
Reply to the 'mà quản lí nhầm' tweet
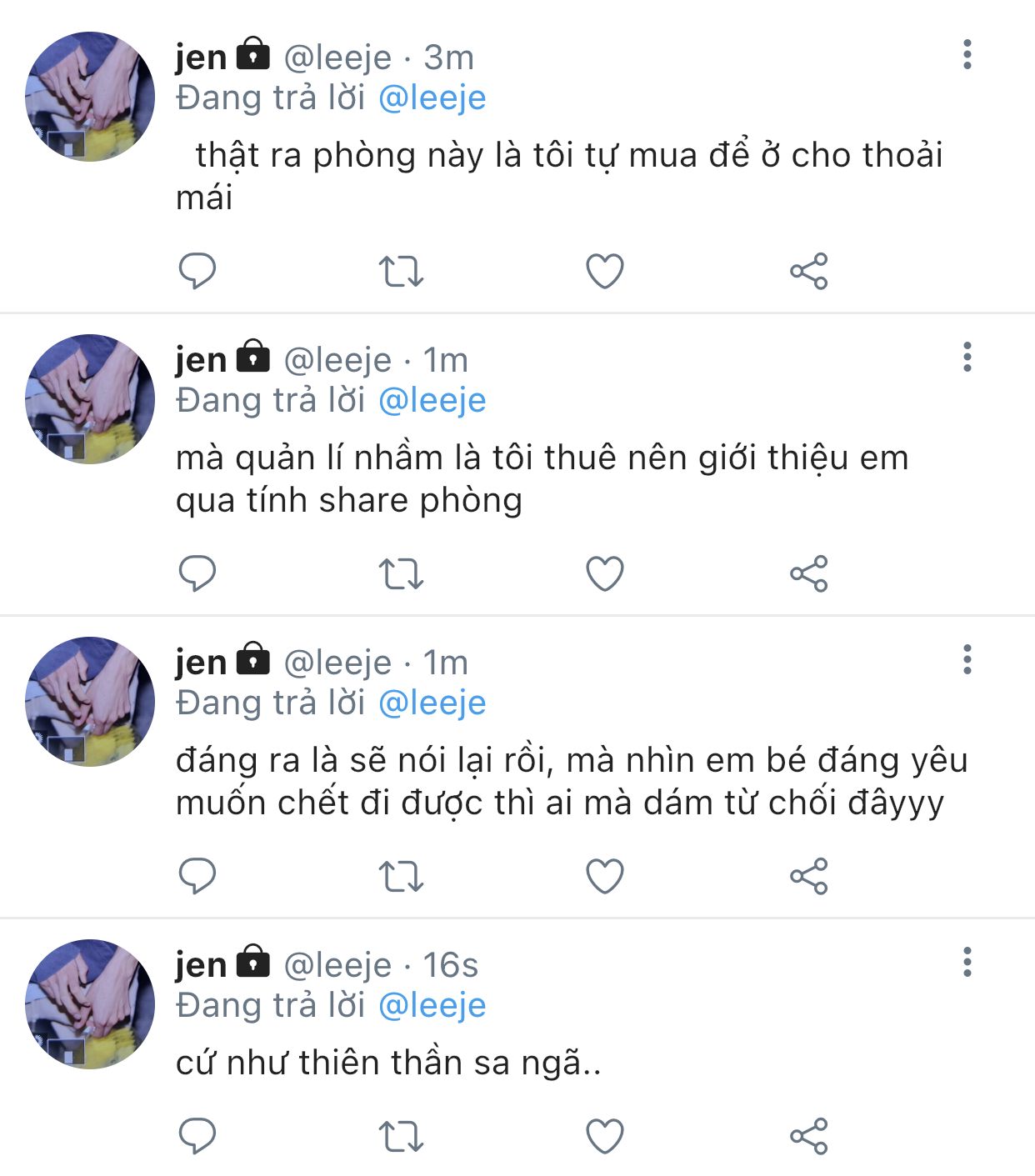[197, 573]
